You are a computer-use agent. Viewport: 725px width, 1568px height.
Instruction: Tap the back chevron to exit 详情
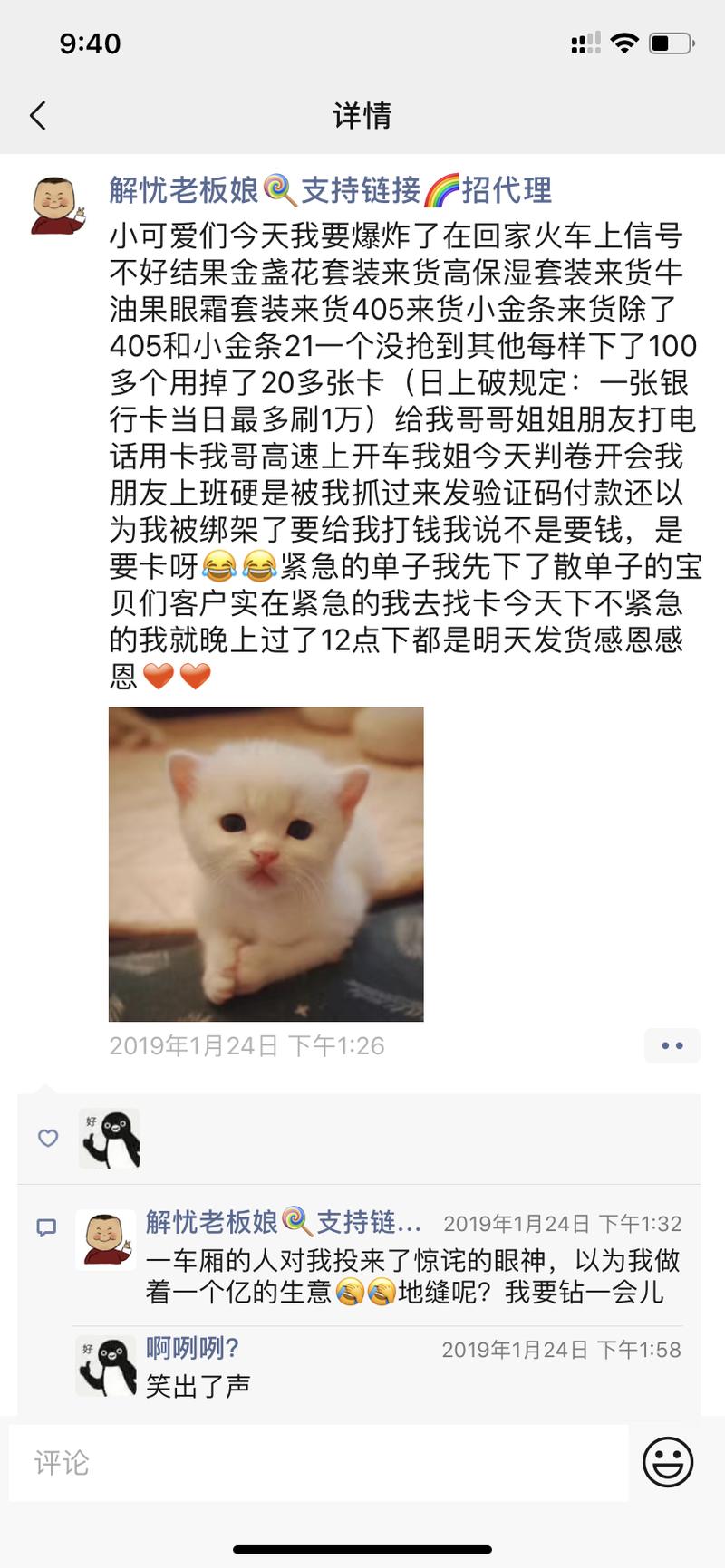pyautogui.click(x=36, y=116)
